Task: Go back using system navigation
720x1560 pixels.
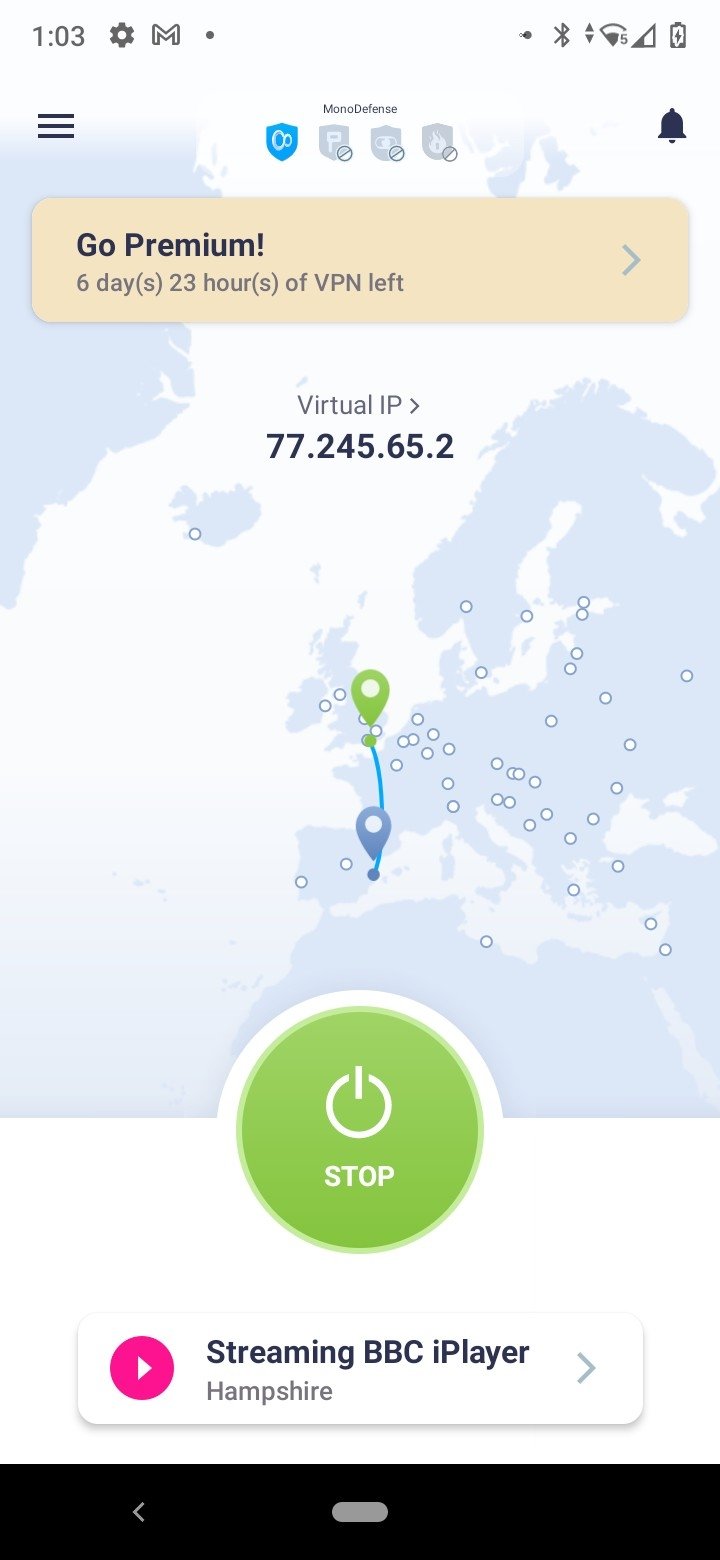Action: pos(139,1512)
